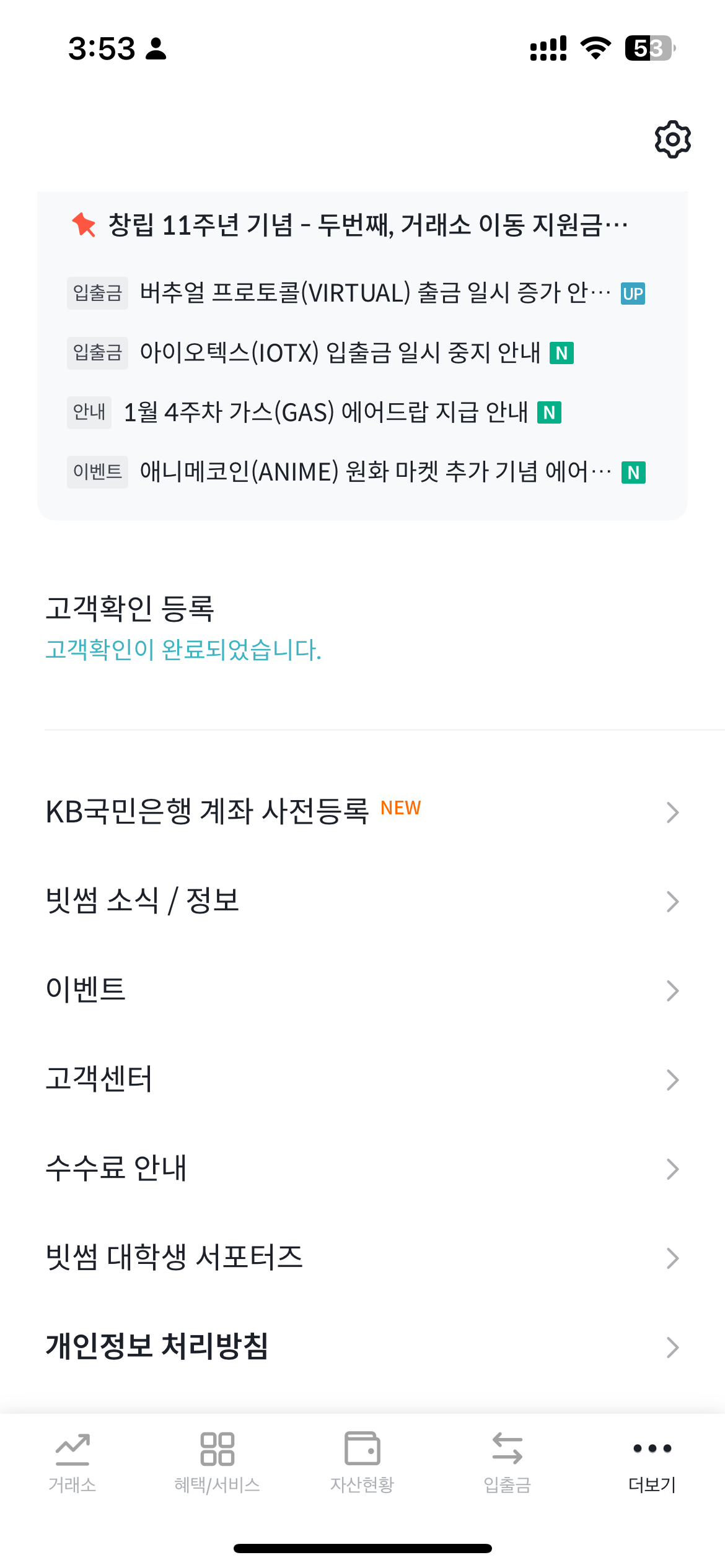Read 아이오텍스(IOTX) 입출금 일시 중지 notice
The height and width of the screenshot is (1568, 725).
point(340,353)
